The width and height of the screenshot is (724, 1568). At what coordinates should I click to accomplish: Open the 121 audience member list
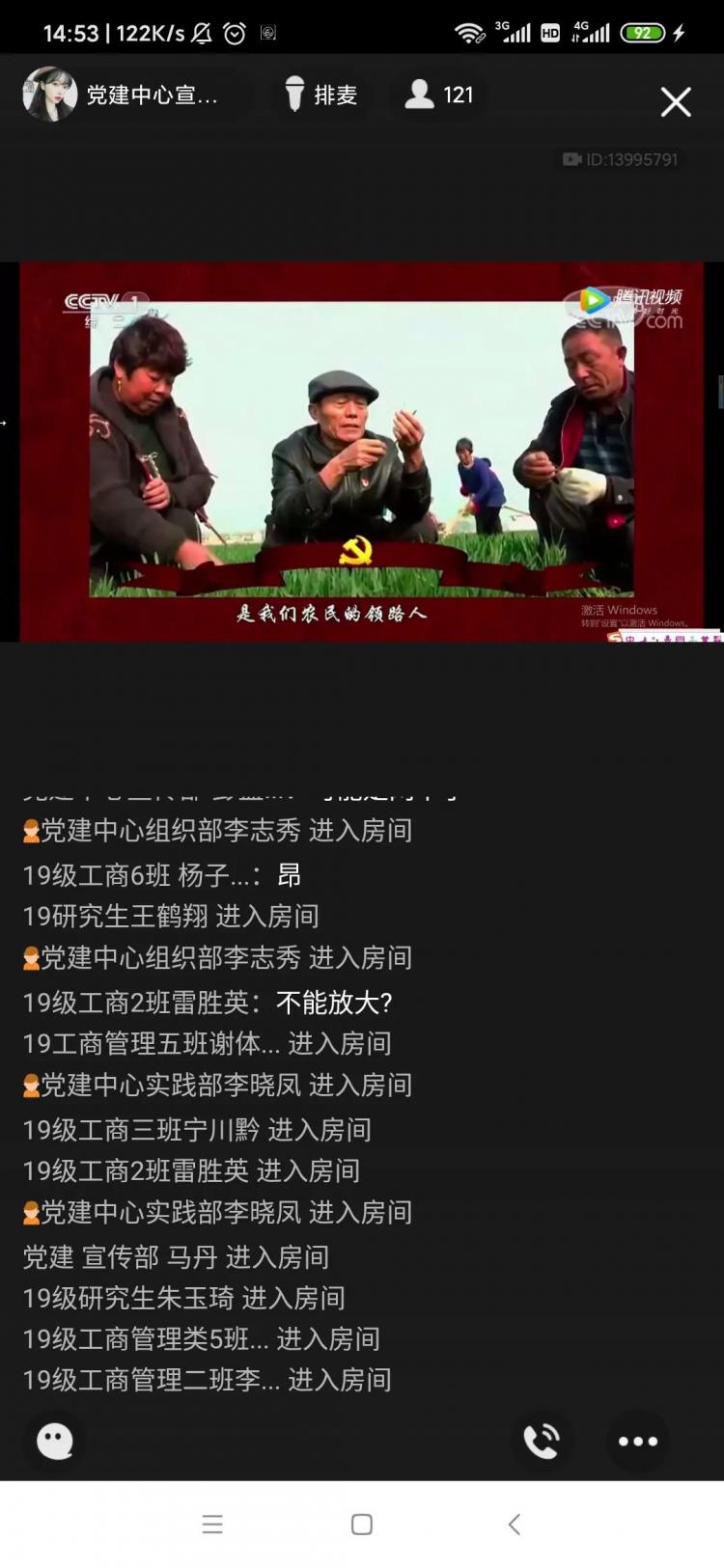(x=439, y=95)
